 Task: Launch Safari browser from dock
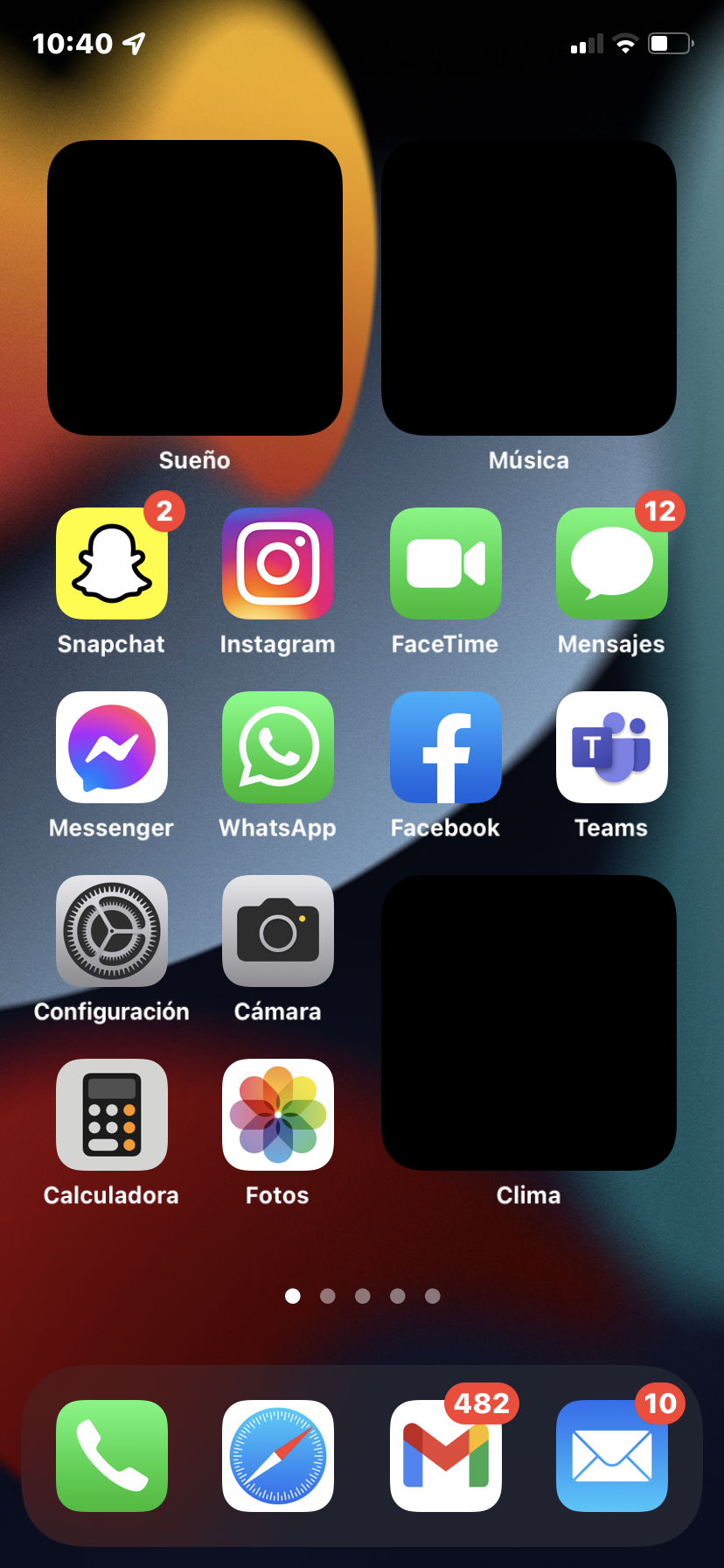coord(278,1456)
